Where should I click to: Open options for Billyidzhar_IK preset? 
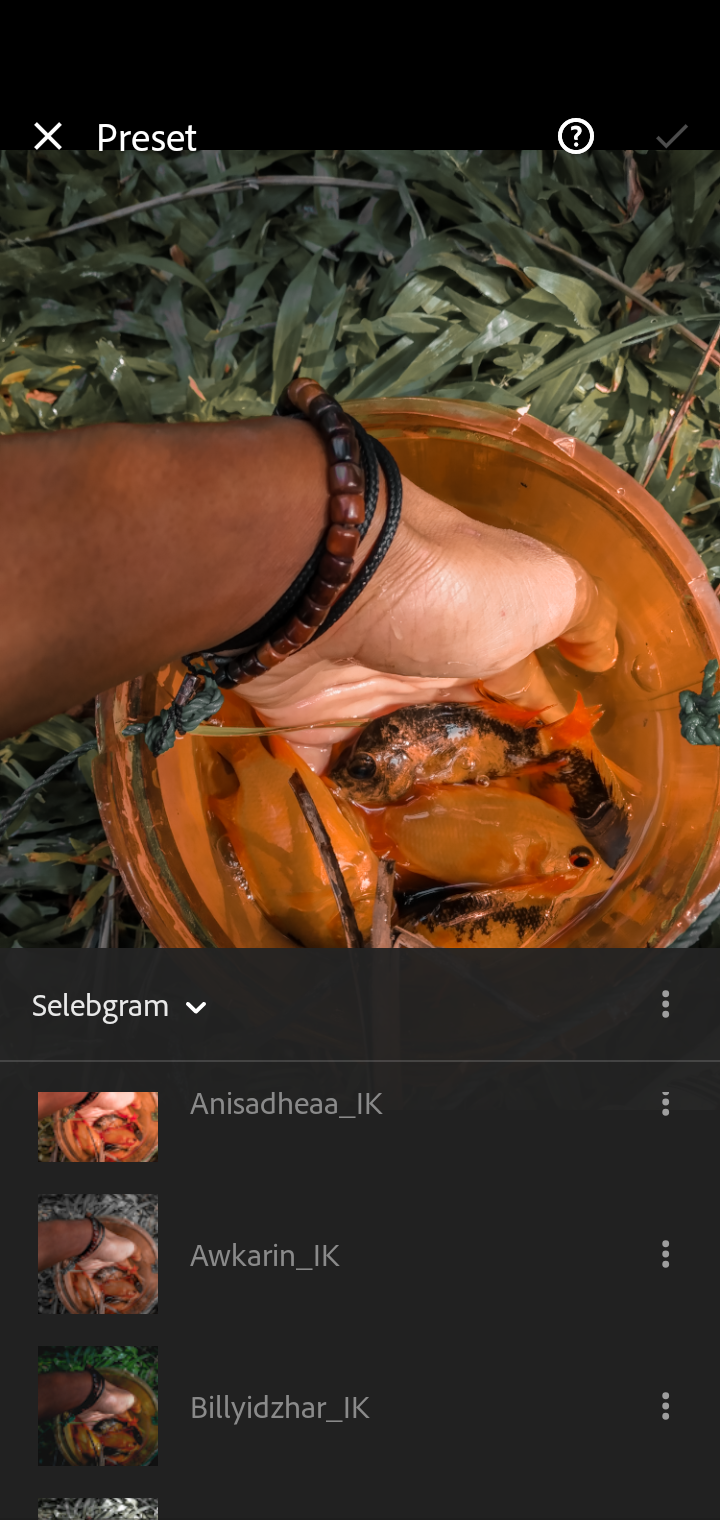666,1407
